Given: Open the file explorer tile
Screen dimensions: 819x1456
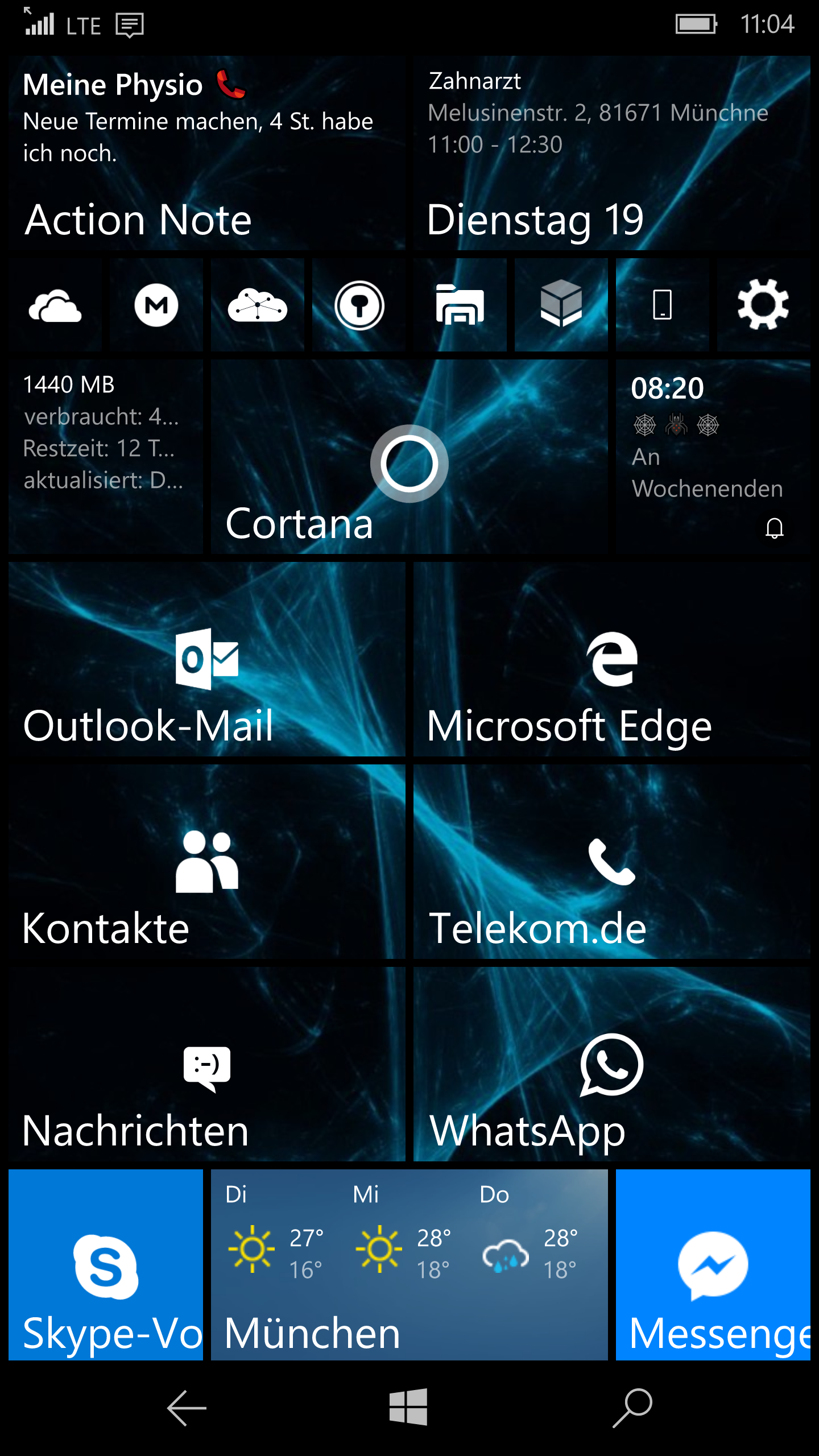Looking at the screenshot, I should [x=460, y=305].
